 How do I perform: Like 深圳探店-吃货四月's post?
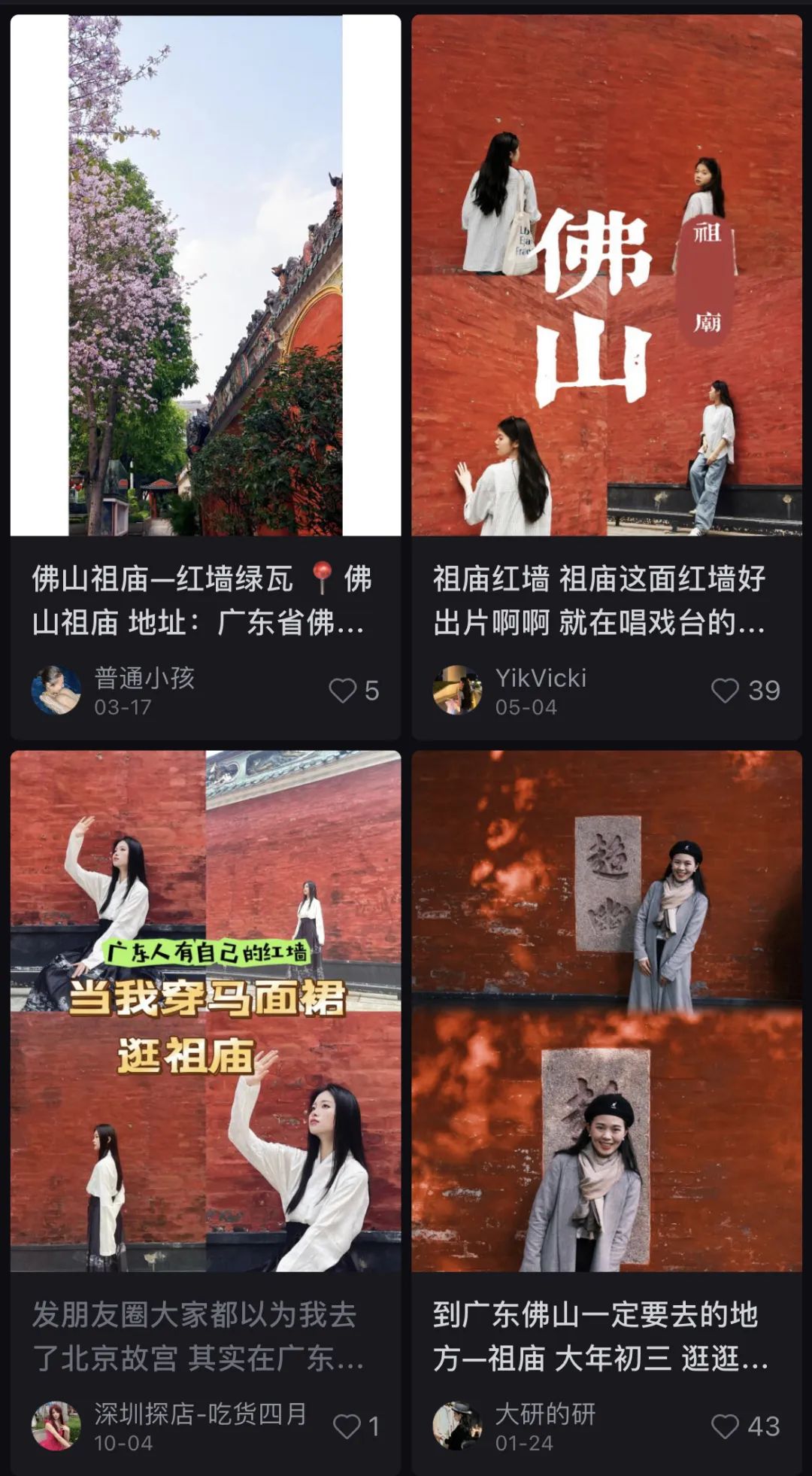pyautogui.click(x=347, y=1426)
